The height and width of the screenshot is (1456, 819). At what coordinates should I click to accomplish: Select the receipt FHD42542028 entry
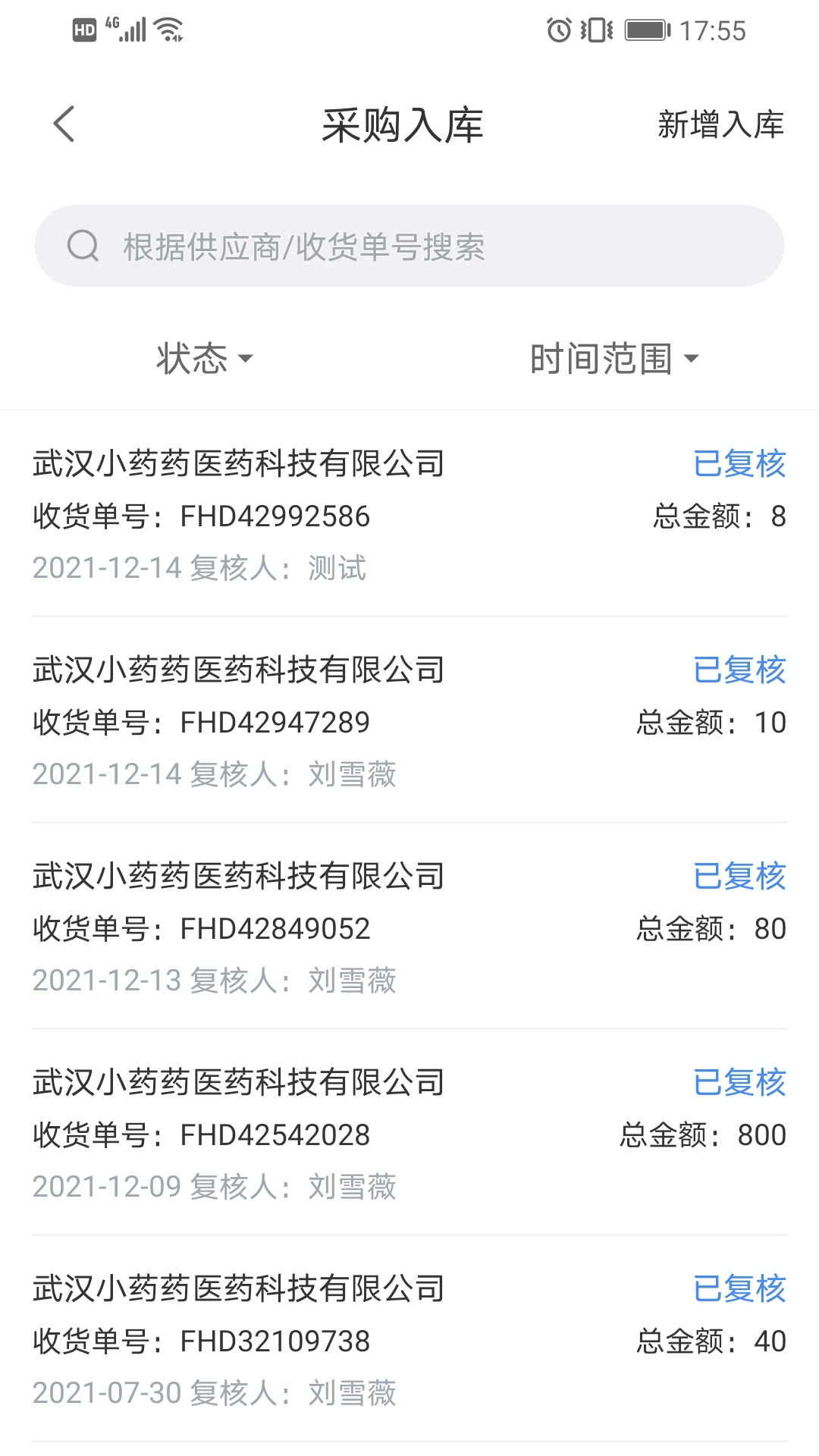[x=409, y=1134]
